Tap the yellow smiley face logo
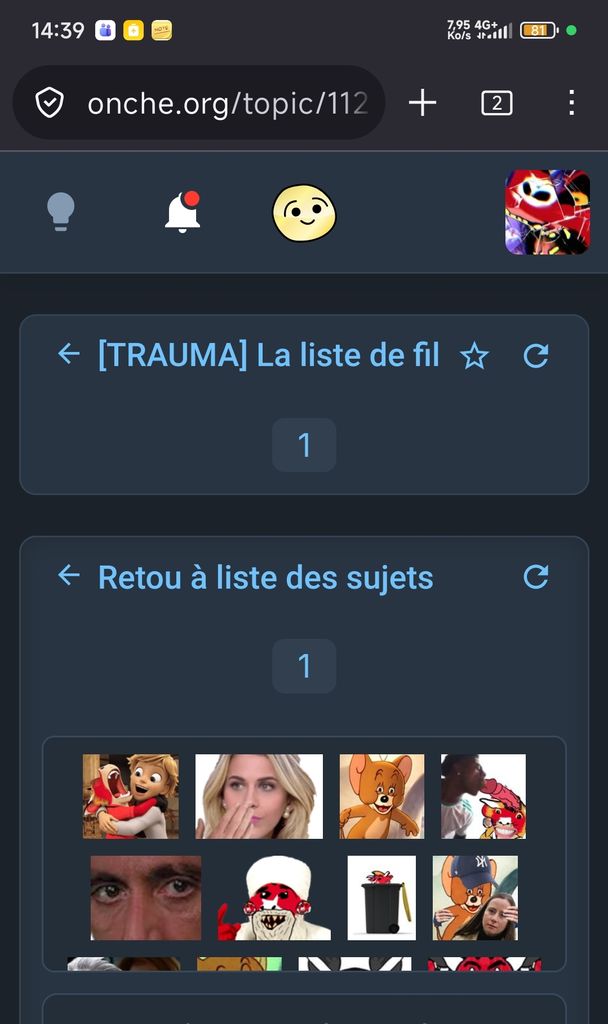 (x=304, y=212)
